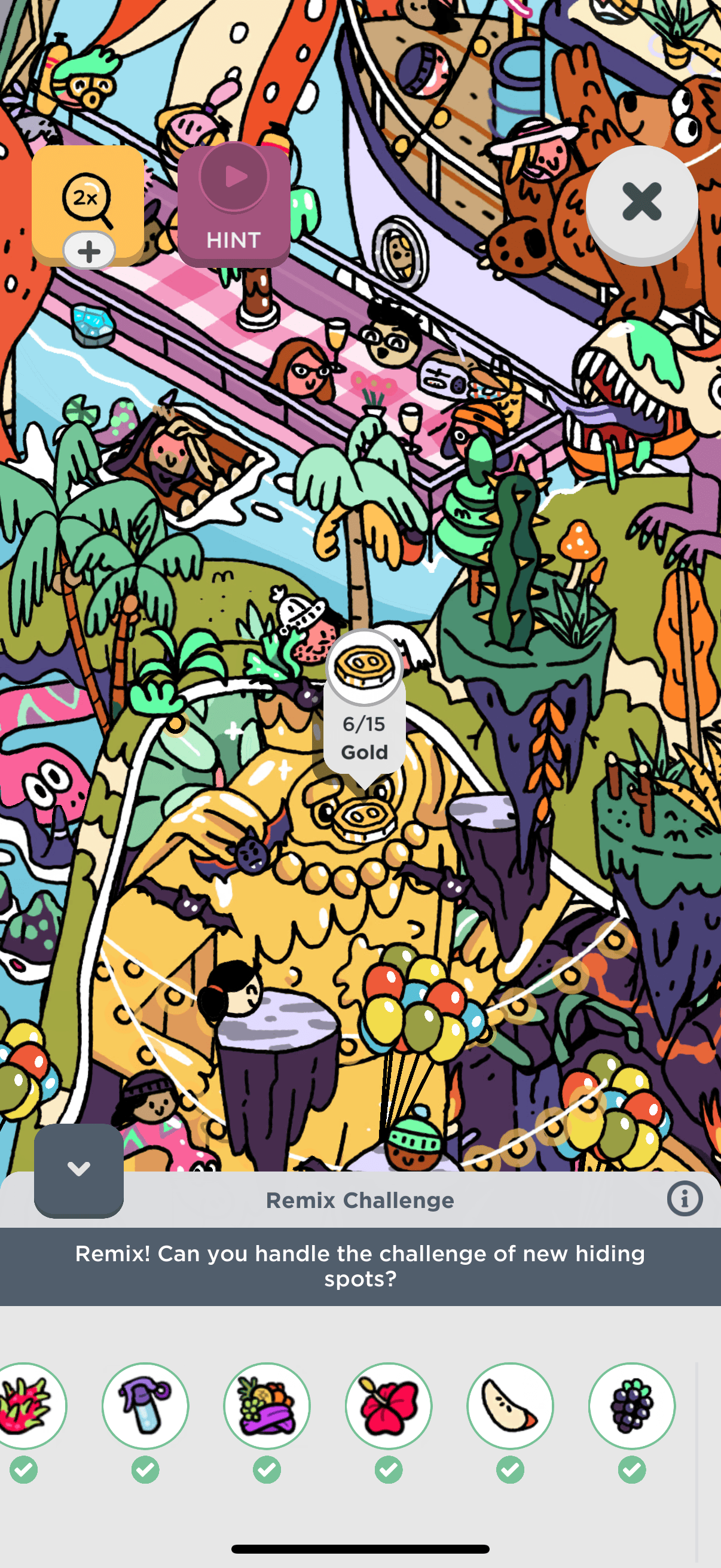The height and width of the screenshot is (1568, 721).
Task: Tap the gold coin marker on the pig
Action: tap(364, 668)
